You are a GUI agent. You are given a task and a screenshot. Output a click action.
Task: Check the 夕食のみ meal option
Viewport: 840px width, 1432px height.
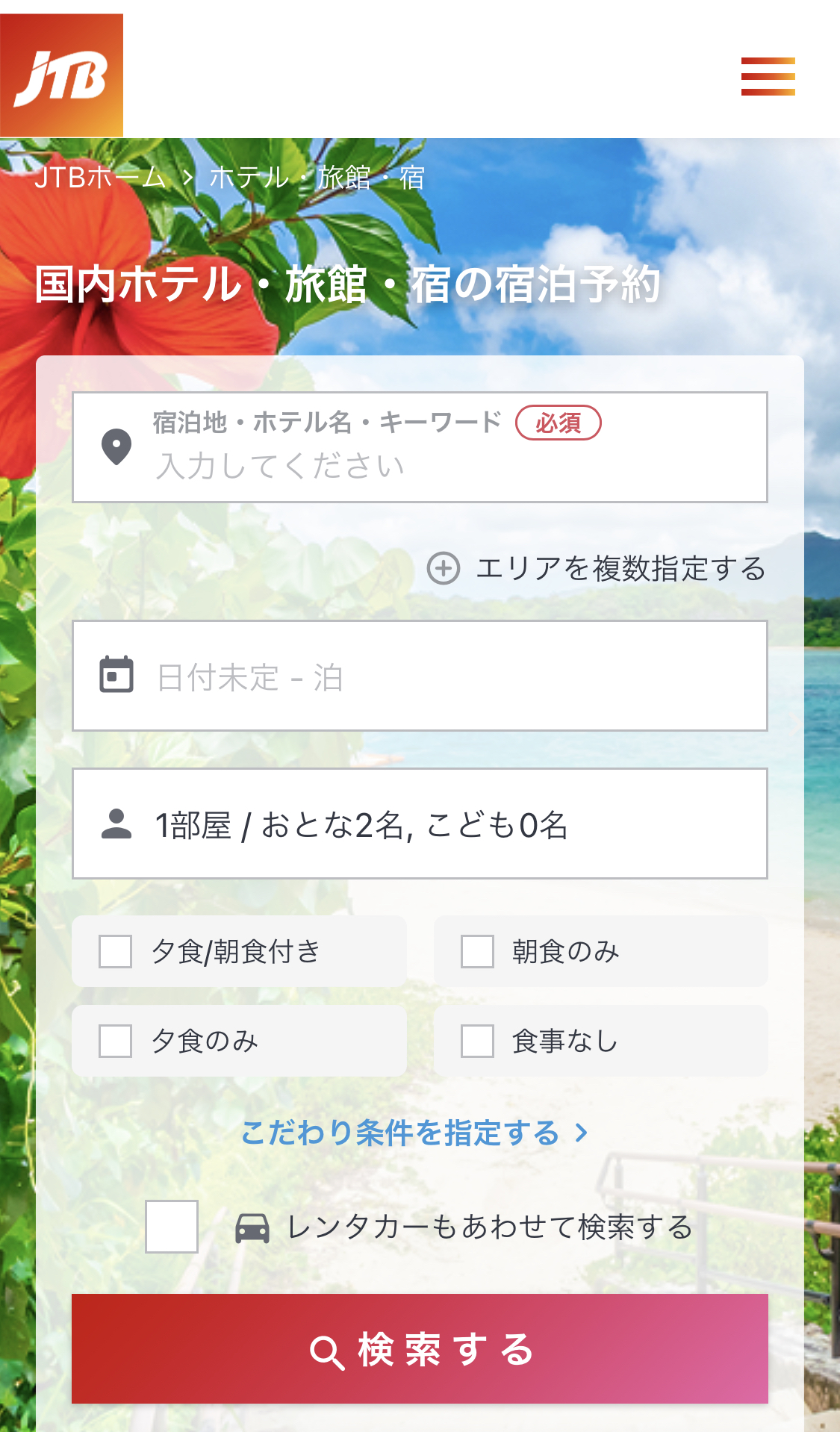coord(116,1041)
